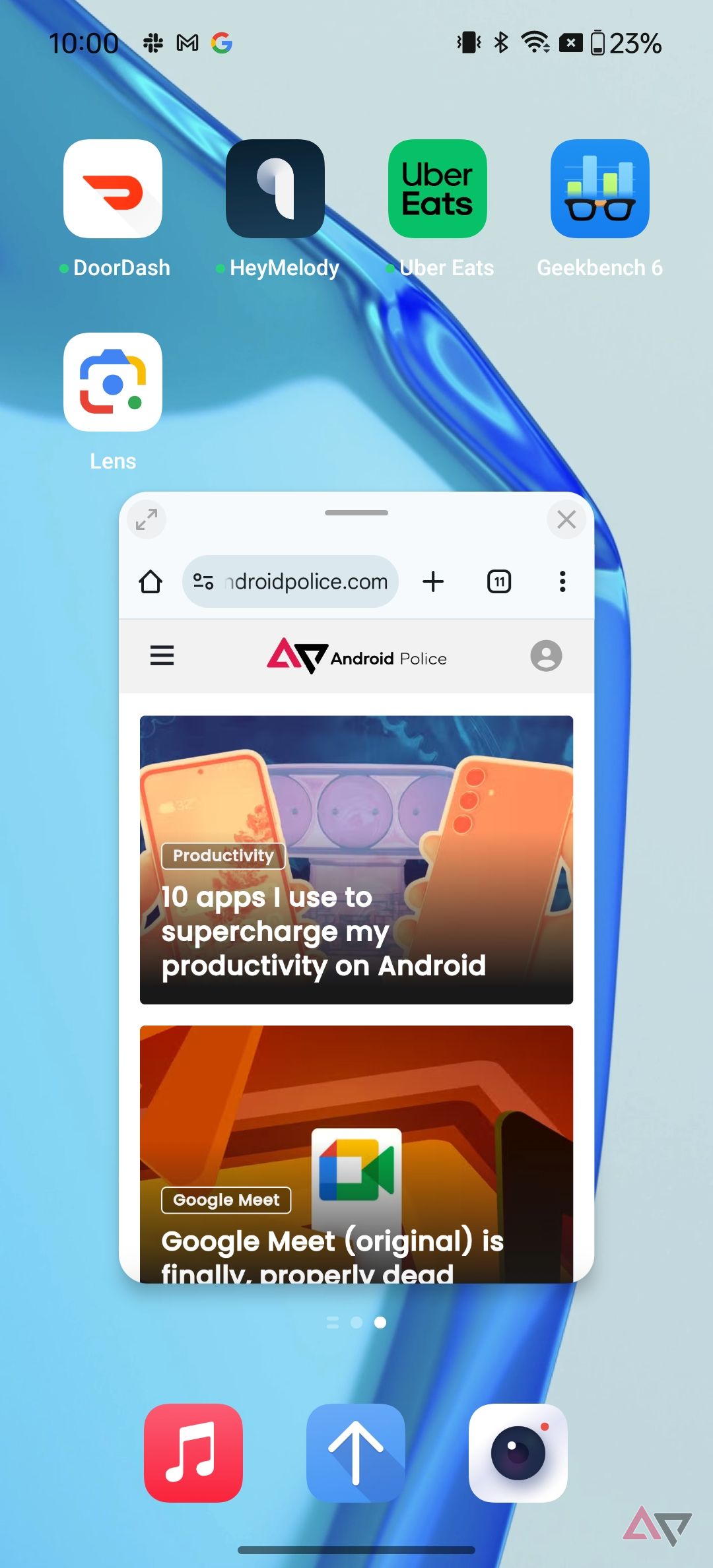
Task: Close the floating browser window
Action: pyautogui.click(x=566, y=519)
